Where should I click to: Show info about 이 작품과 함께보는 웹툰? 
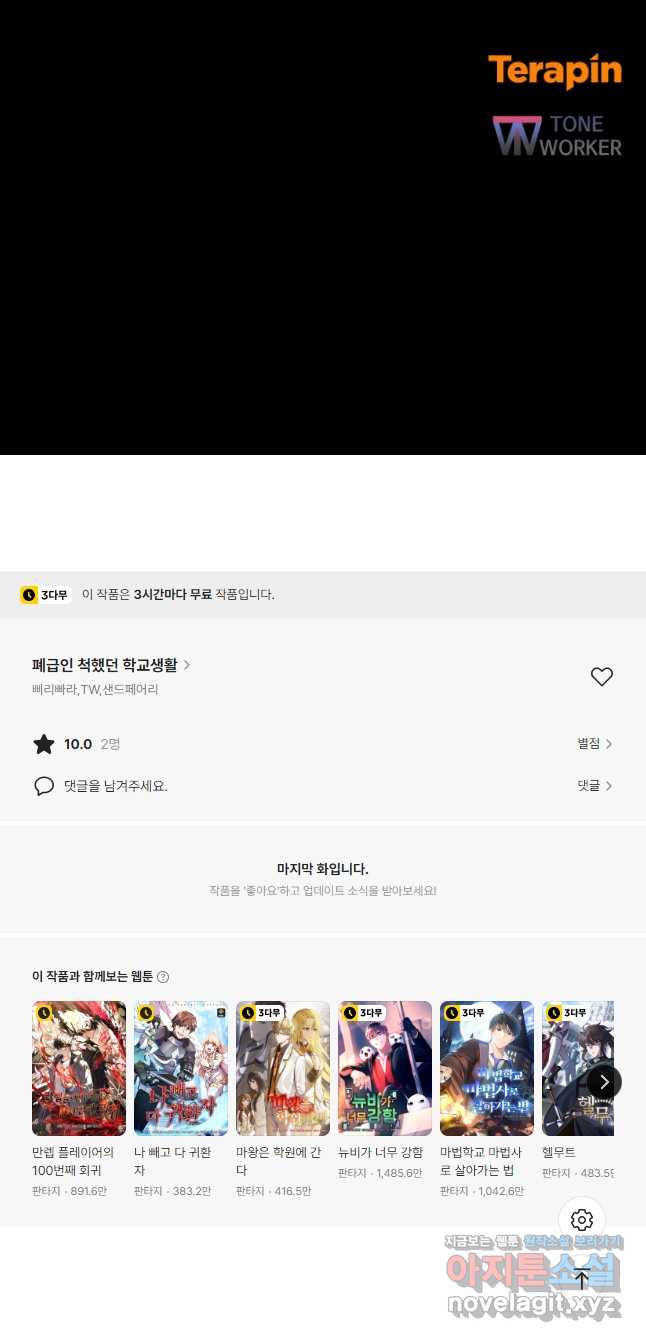[163, 977]
